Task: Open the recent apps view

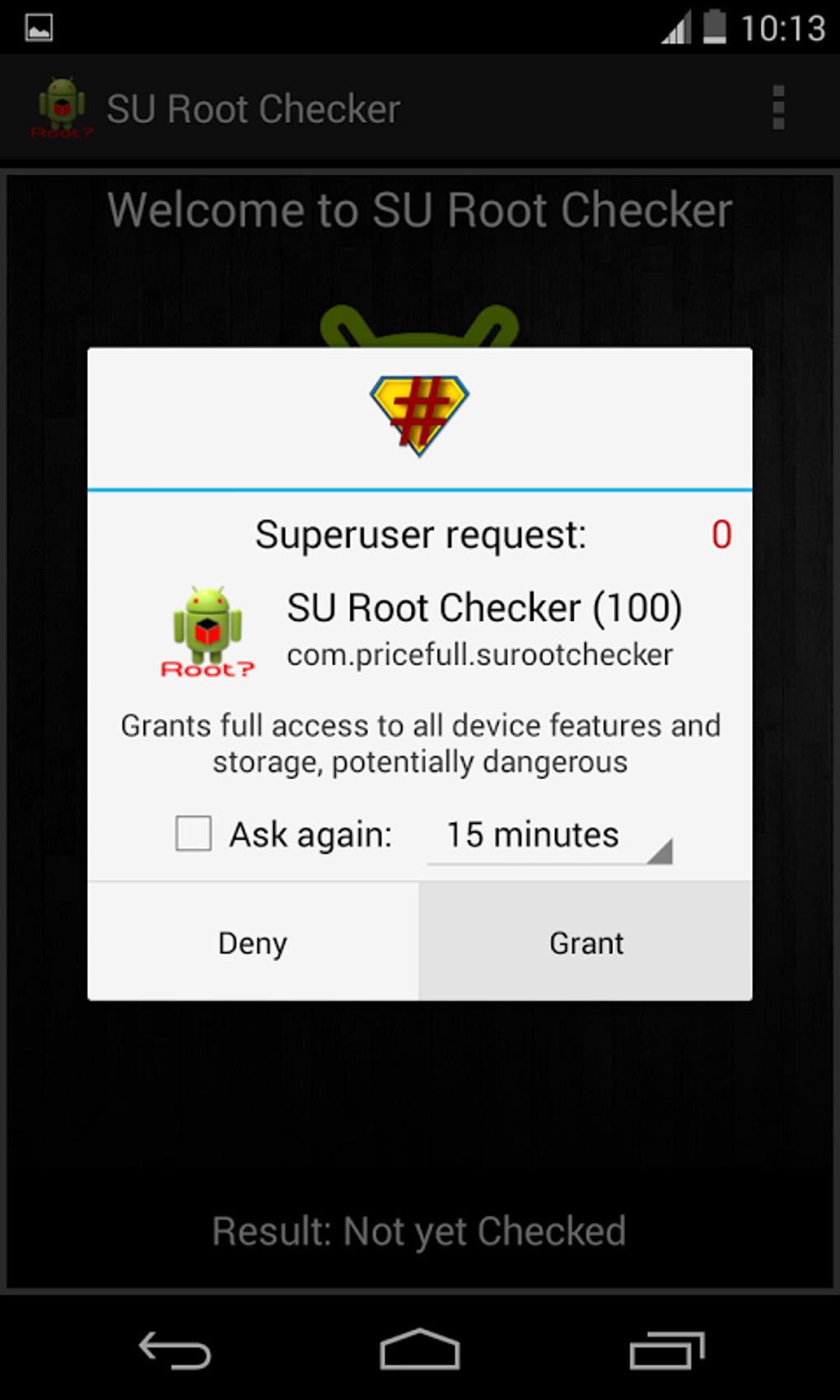Action: 666,1351
